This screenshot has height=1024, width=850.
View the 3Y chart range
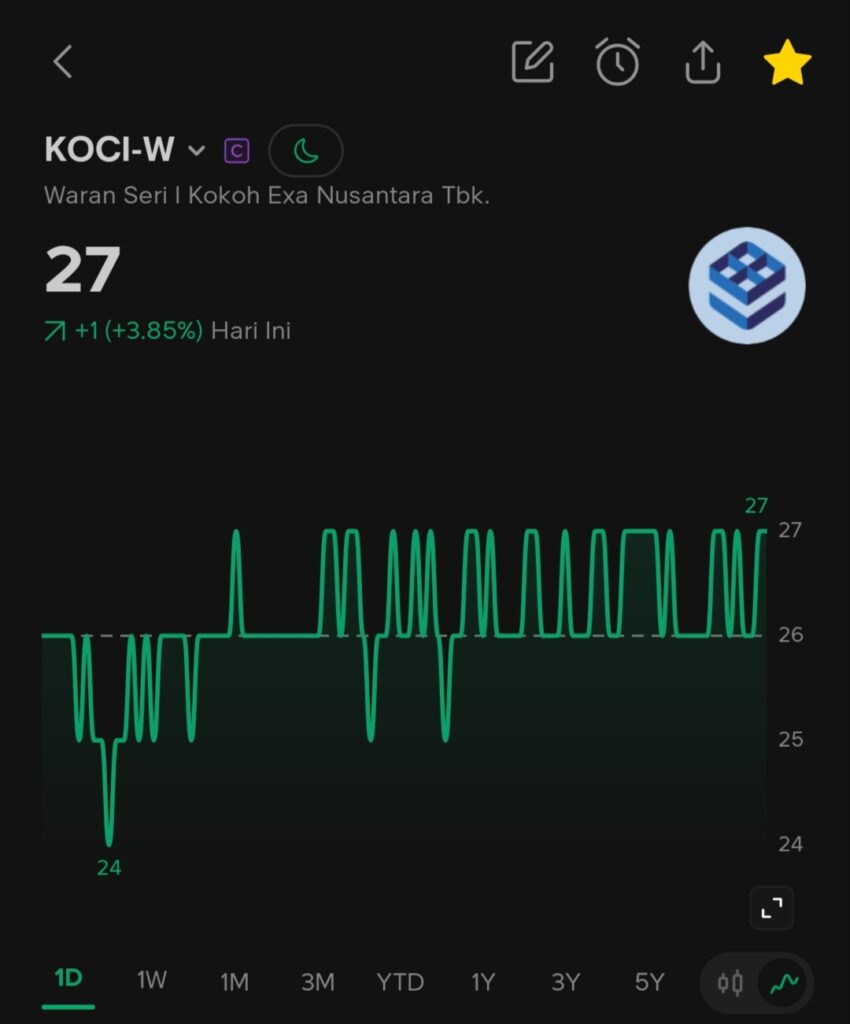click(x=565, y=982)
